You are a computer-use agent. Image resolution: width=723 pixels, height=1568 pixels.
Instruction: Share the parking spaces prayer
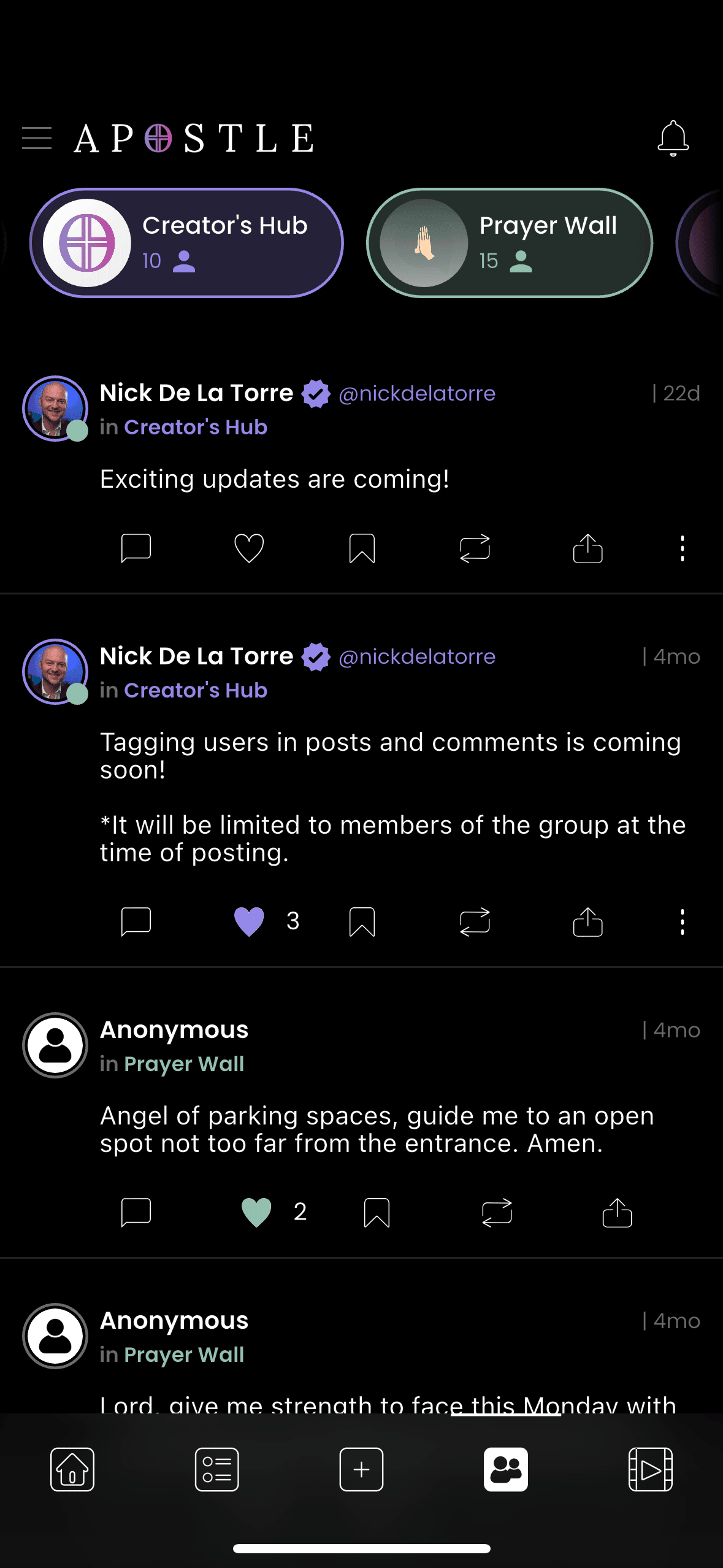click(617, 1212)
